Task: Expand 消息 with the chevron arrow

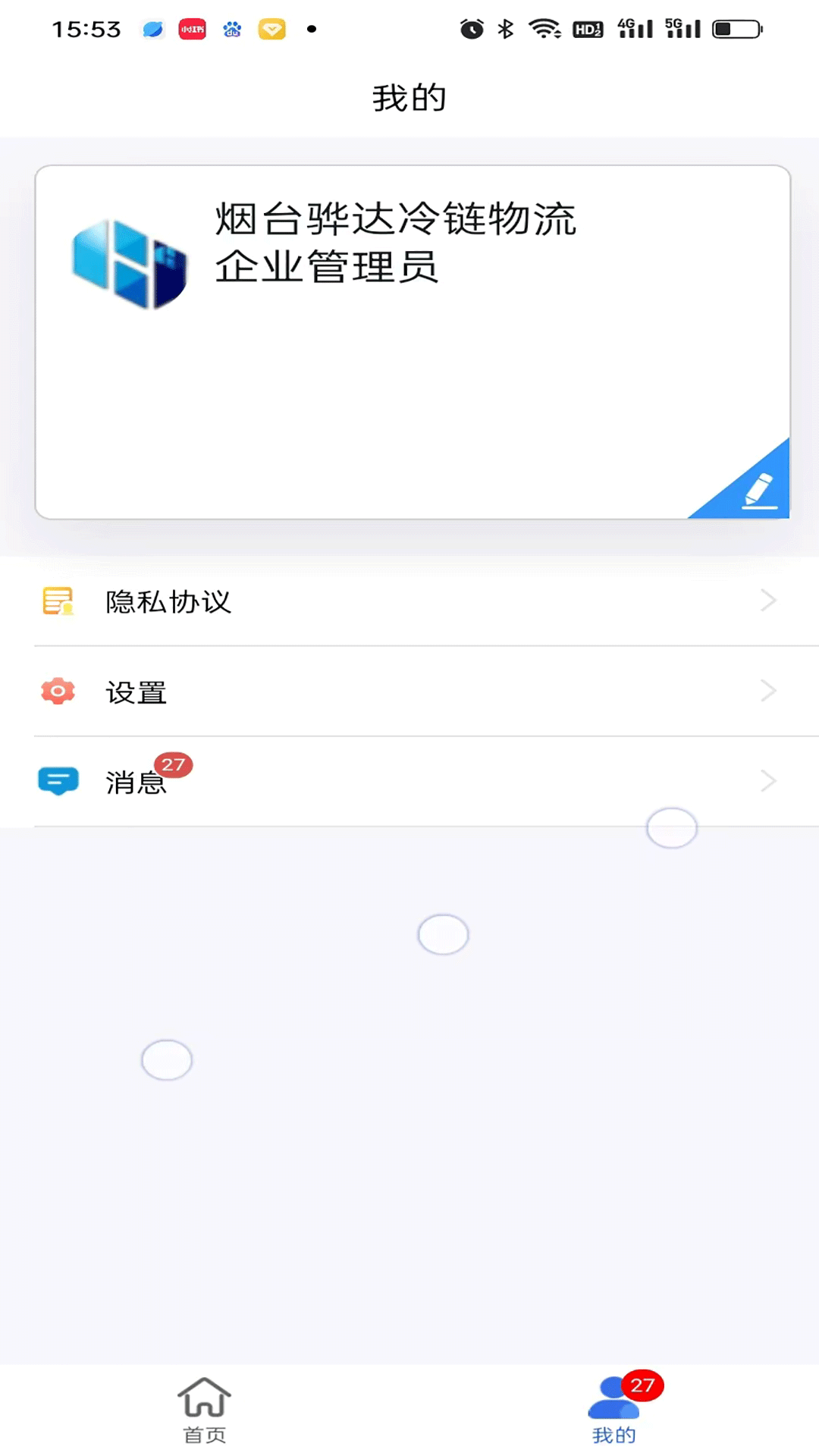Action: [x=769, y=780]
